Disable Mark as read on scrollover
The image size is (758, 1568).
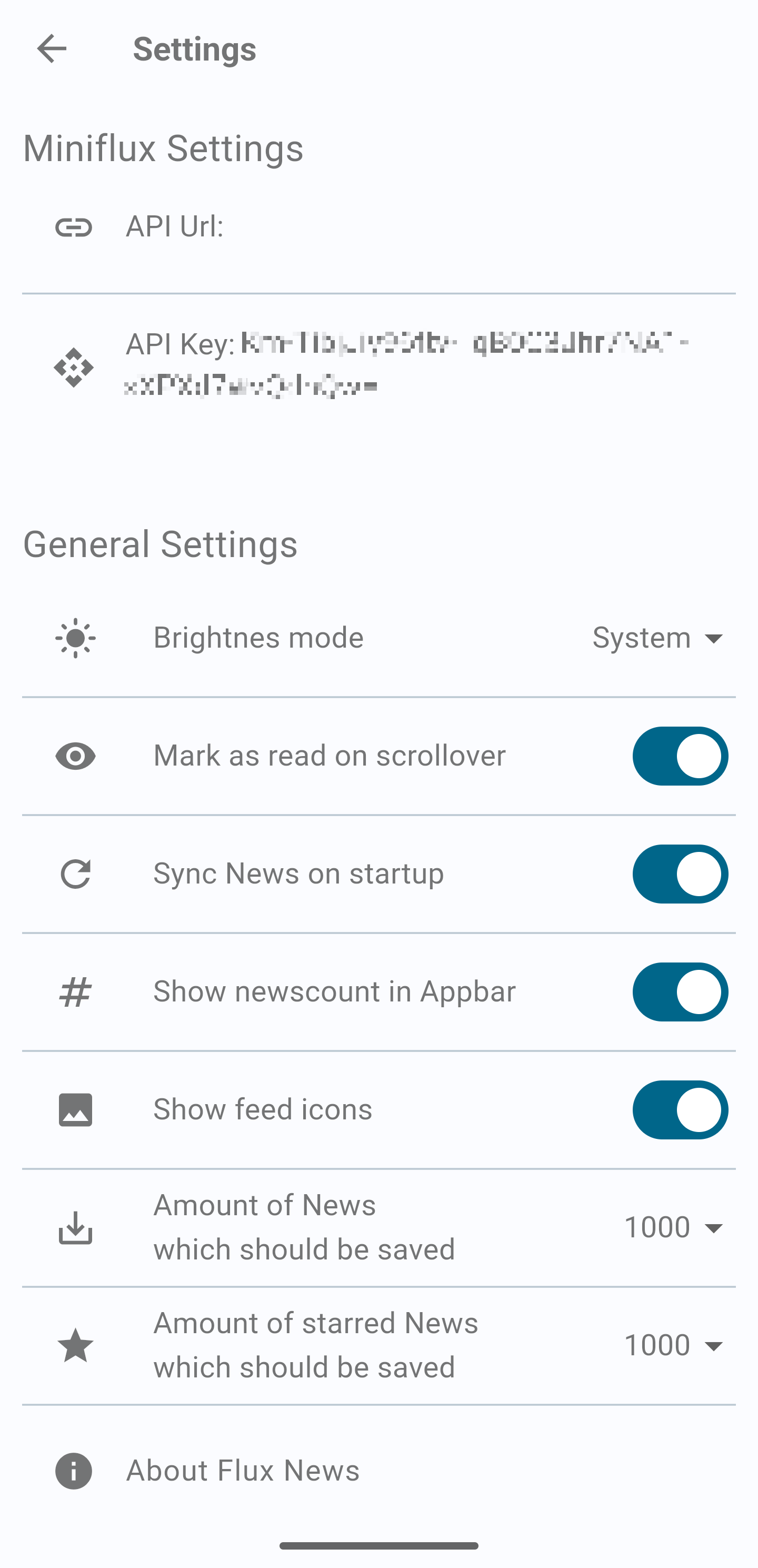[x=680, y=756]
